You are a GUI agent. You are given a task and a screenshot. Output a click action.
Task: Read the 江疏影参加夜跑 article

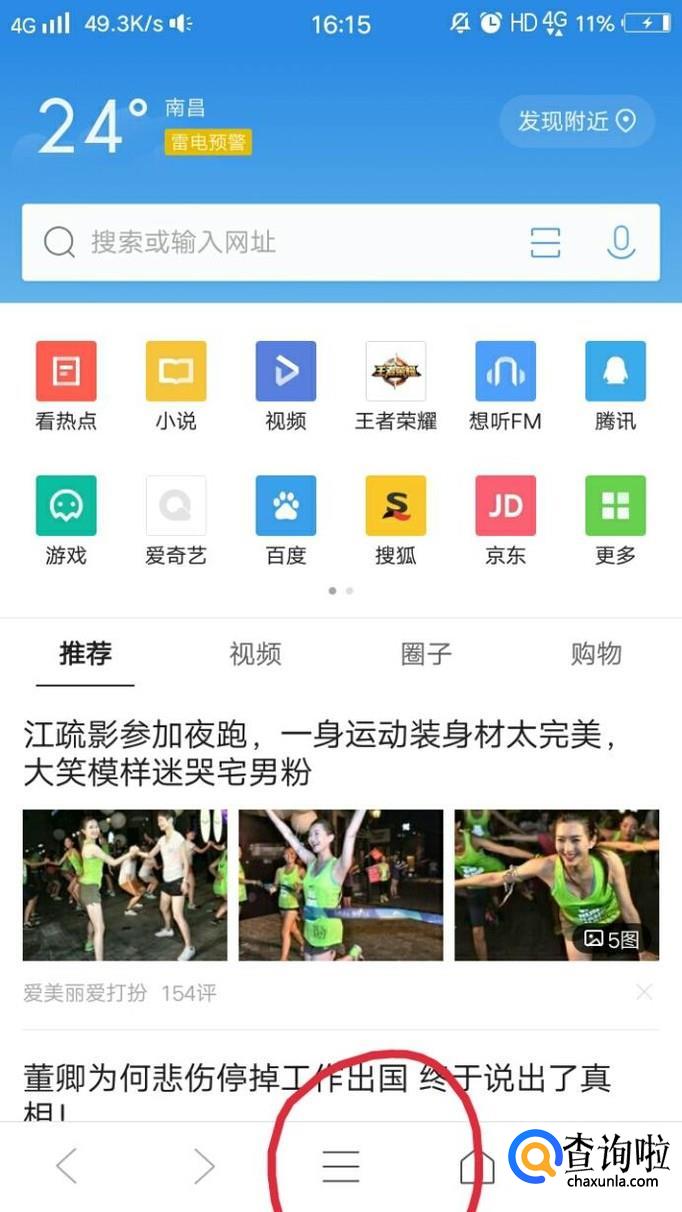point(320,754)
